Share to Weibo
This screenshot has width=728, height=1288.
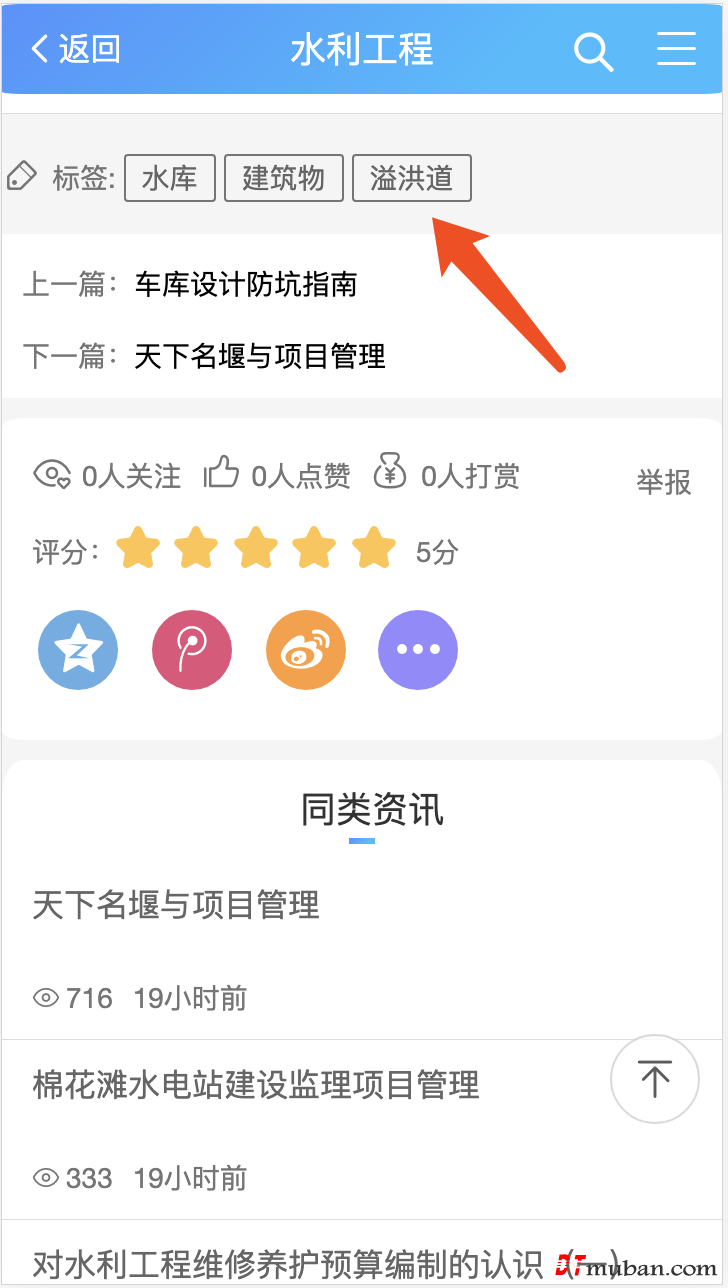coord(306,650)
